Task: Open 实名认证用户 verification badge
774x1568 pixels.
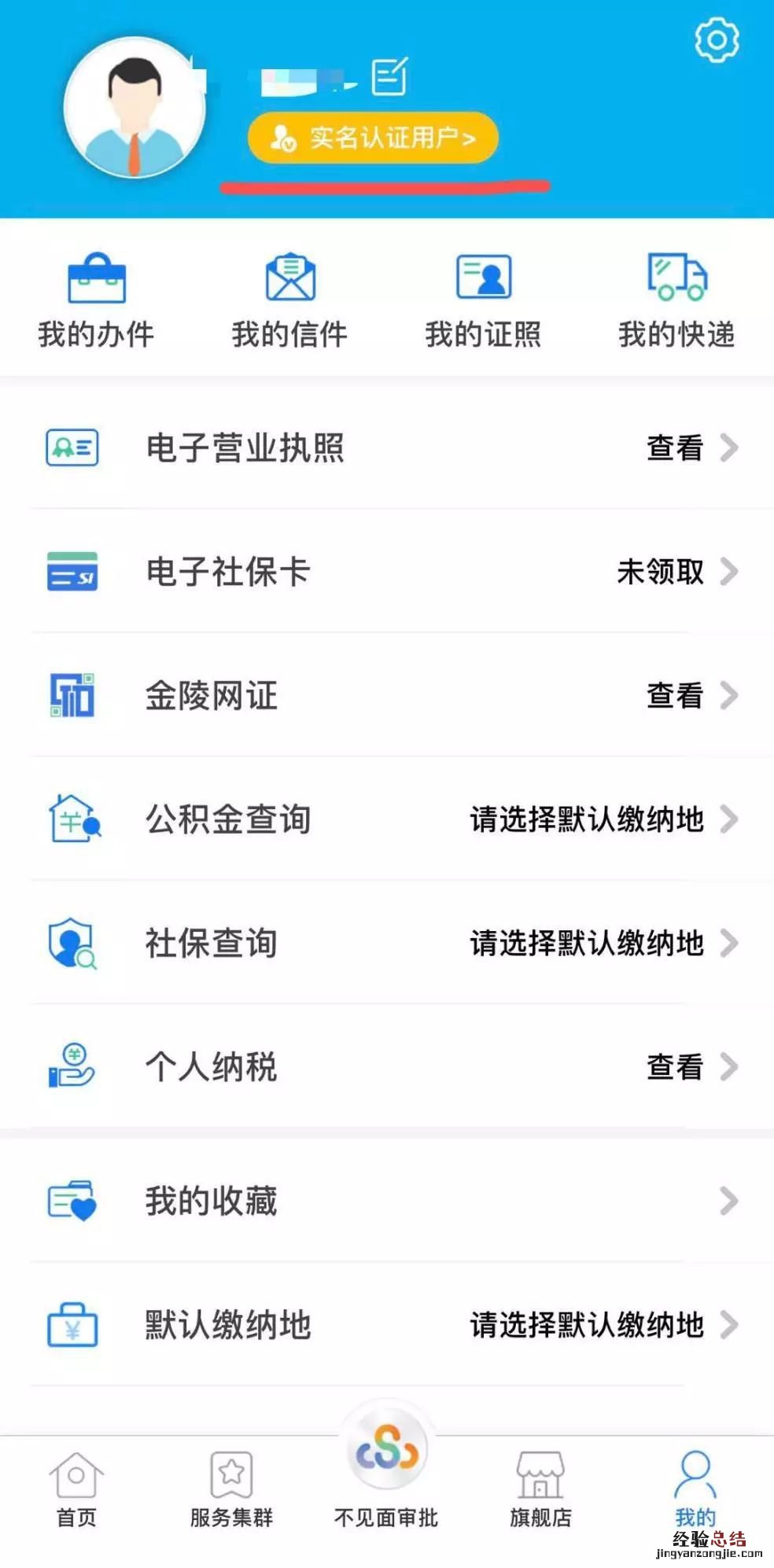Action: point(373,138)
